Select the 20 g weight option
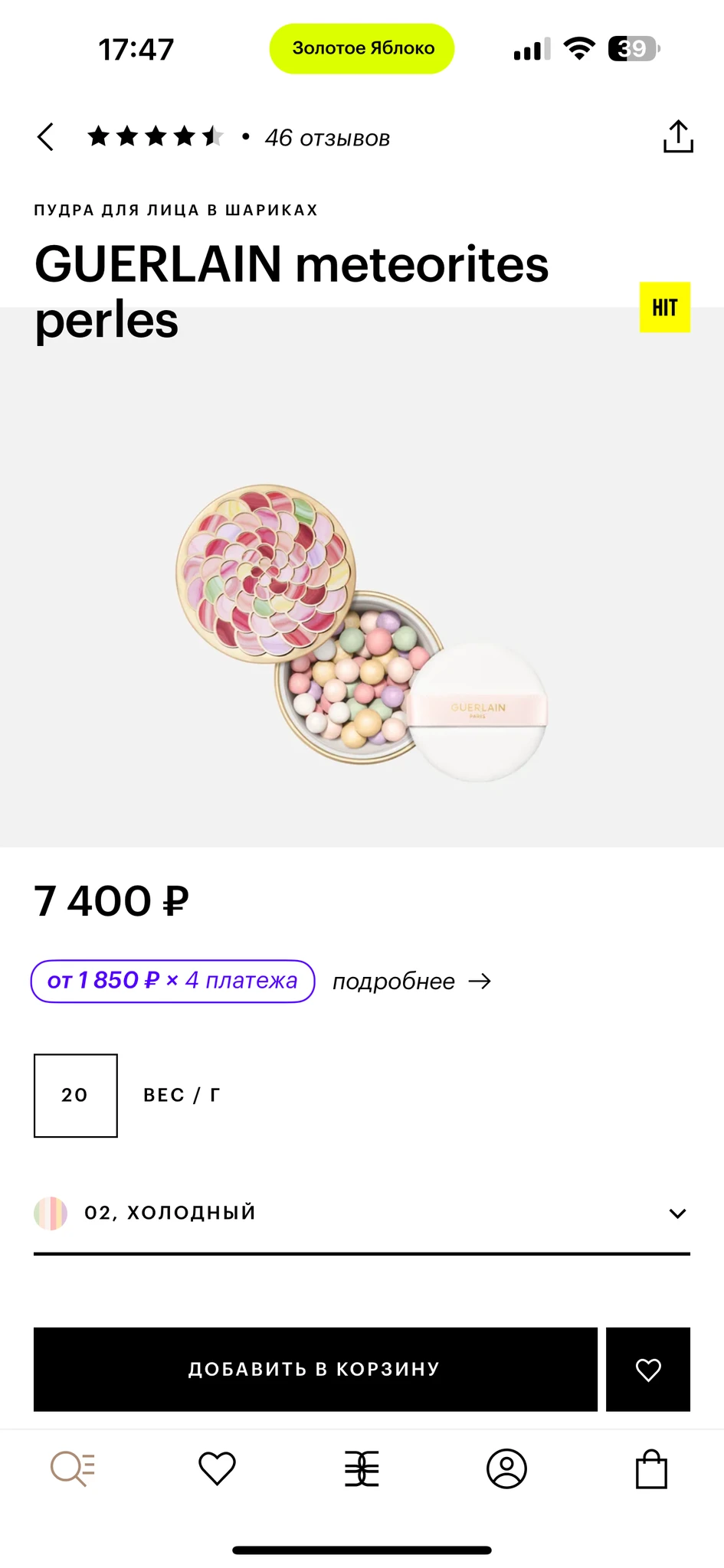This screenshot has width=724, height=1568. [76, 1095]
